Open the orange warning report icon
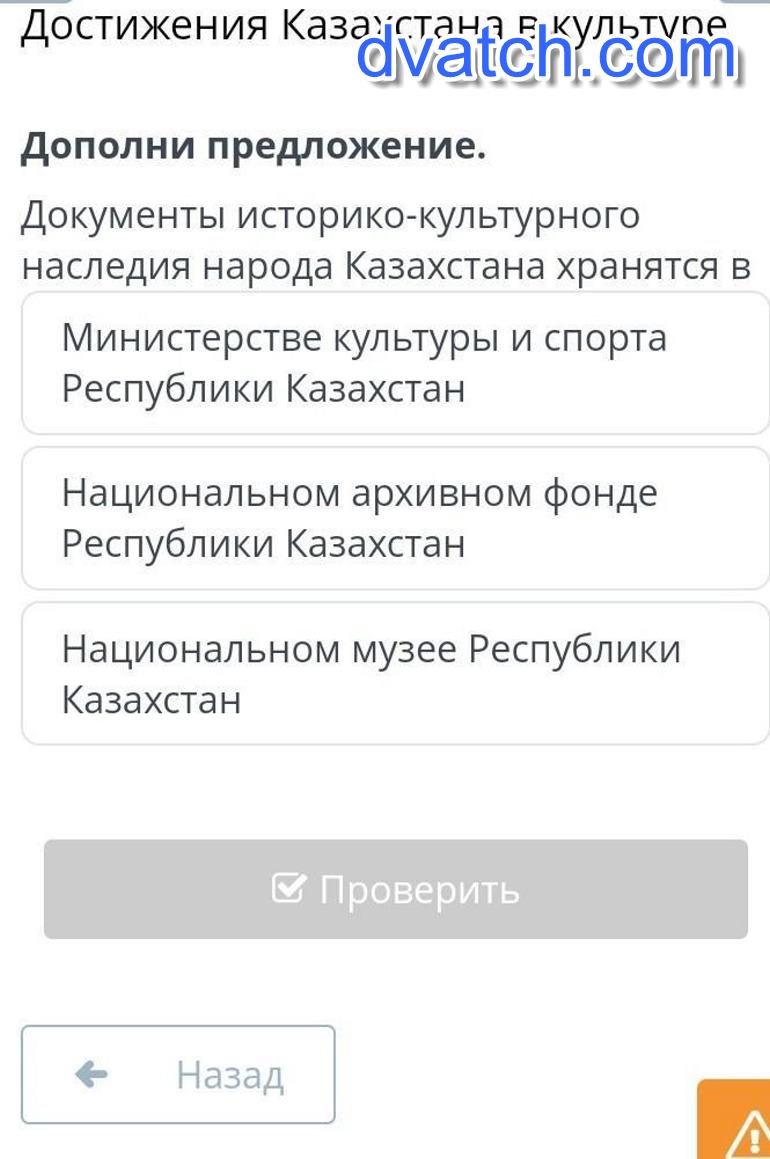This screenshot has width=770, height=1159. [x=737, y=1123]
